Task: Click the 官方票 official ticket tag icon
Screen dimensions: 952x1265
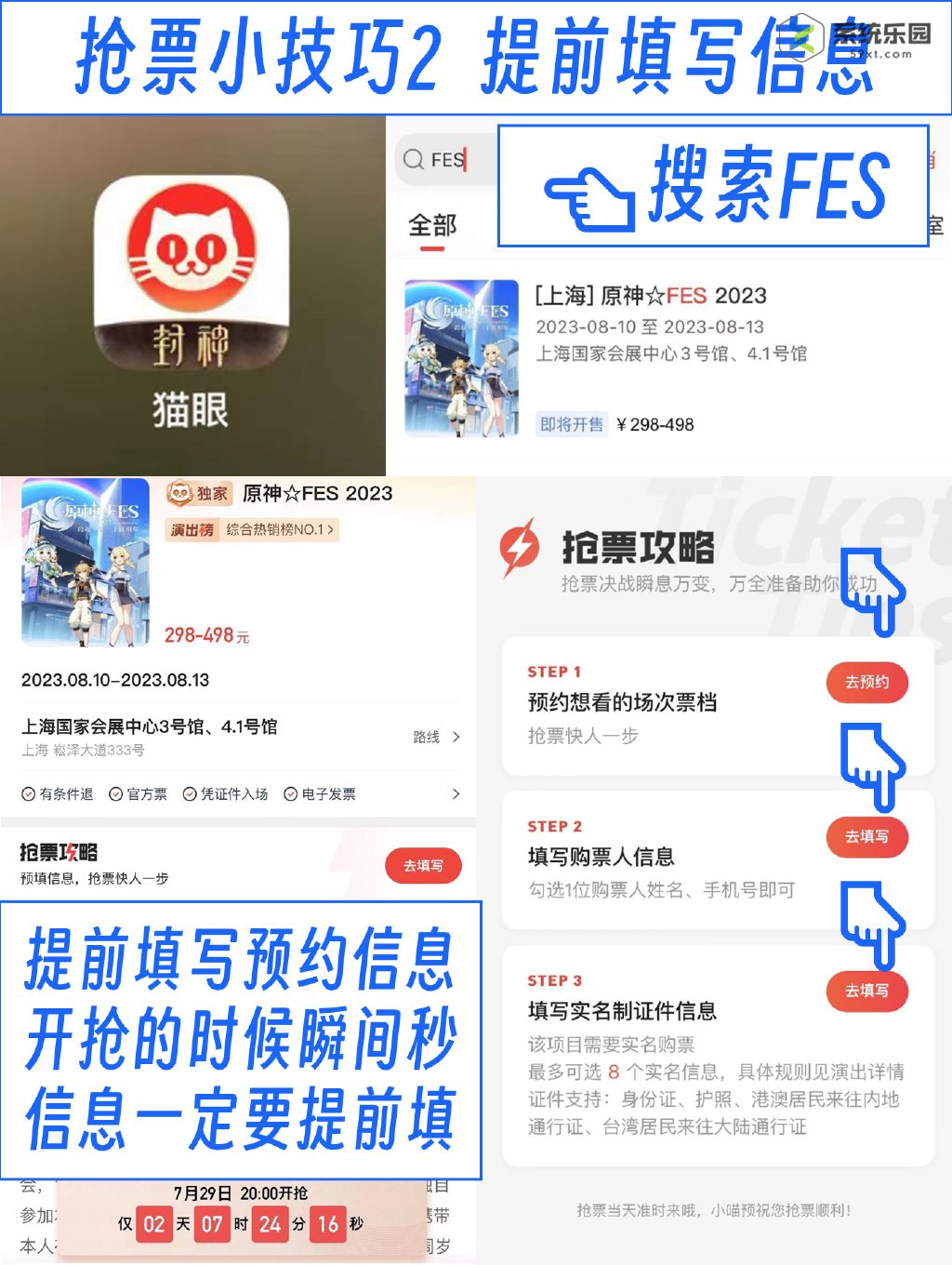Action: [x=117, y=793]
